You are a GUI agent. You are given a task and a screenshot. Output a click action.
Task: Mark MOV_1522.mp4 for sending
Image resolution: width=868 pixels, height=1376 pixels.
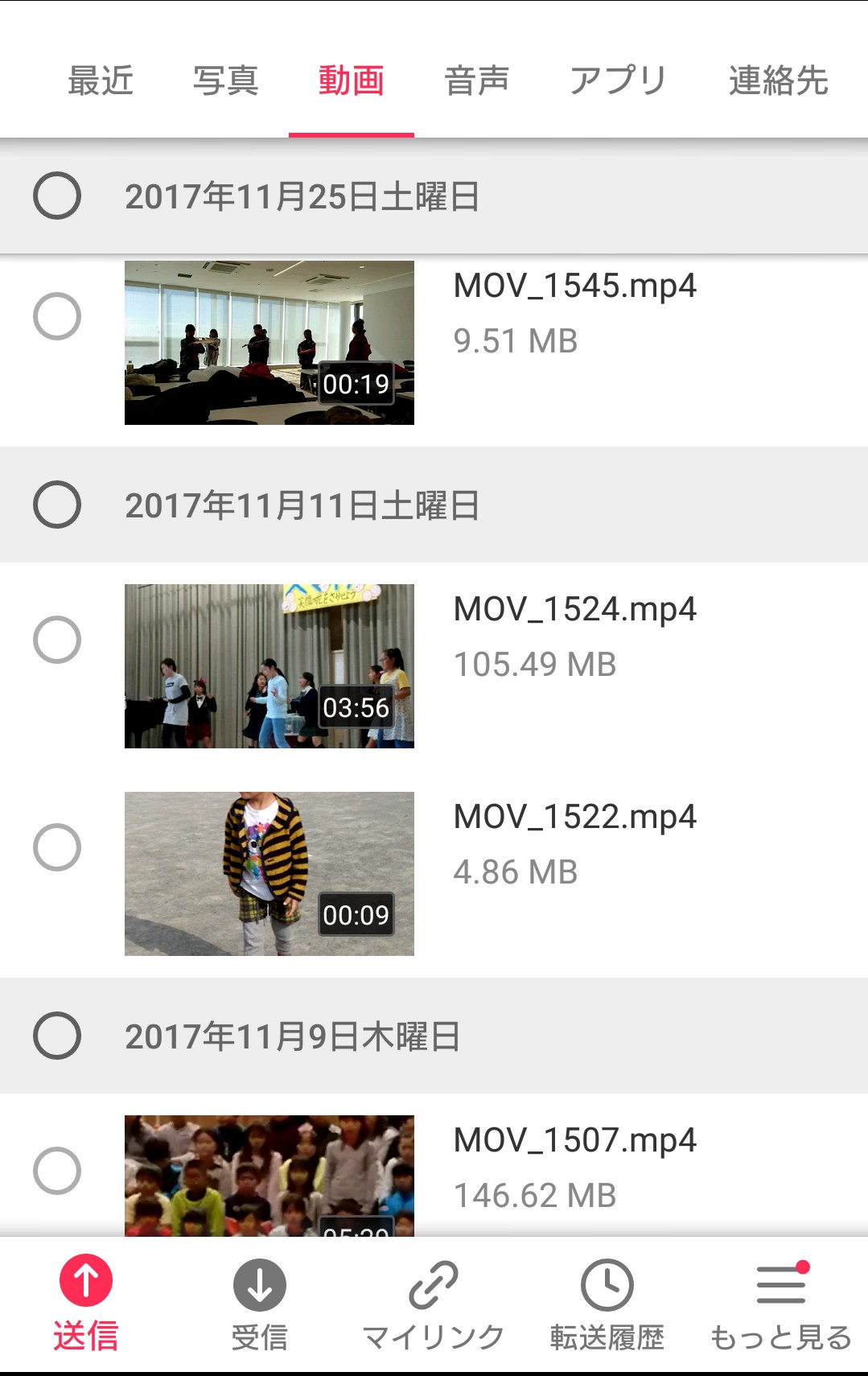click(57, 847)
